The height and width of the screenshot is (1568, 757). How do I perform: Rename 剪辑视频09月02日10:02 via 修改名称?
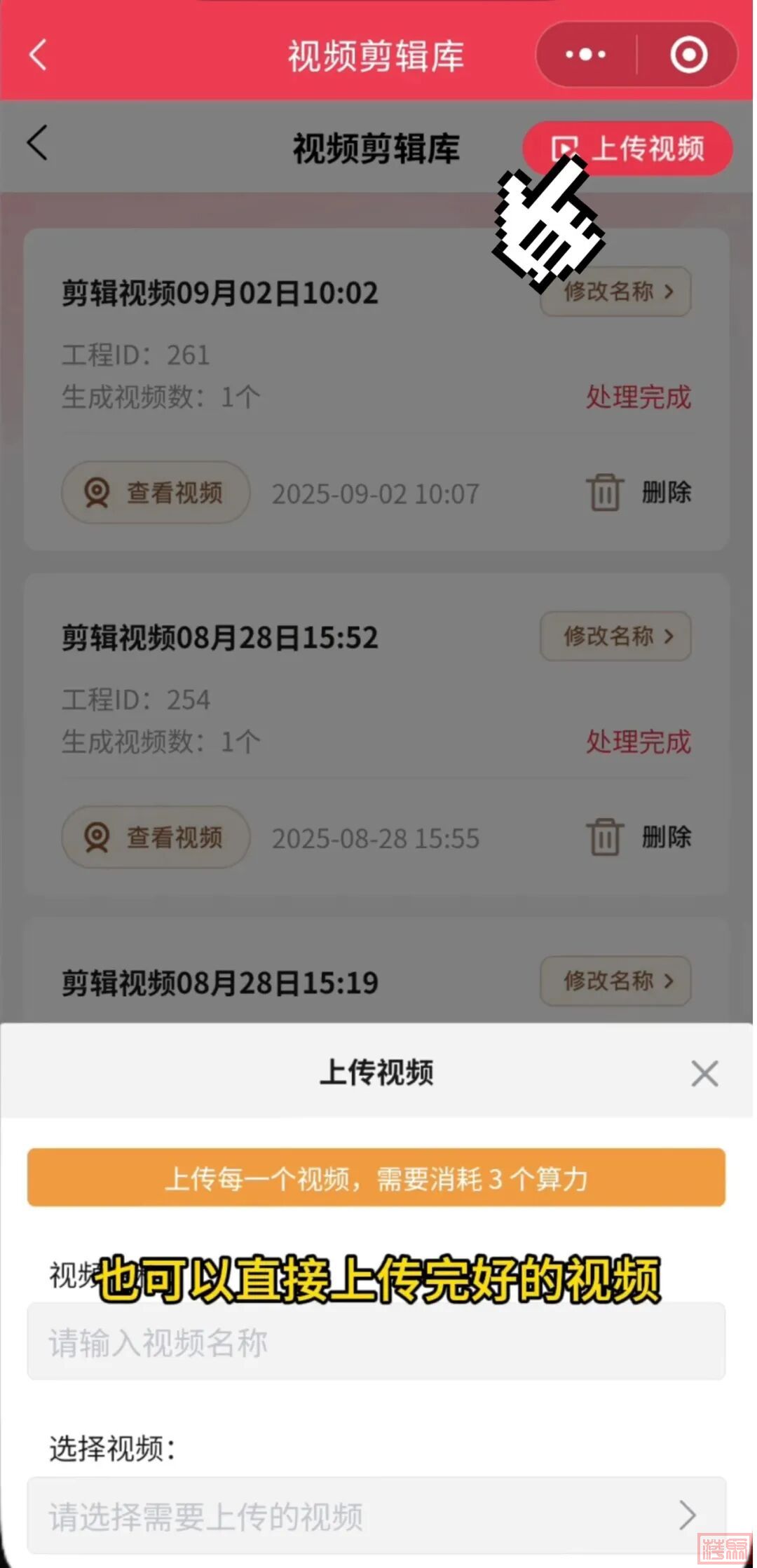615,291
